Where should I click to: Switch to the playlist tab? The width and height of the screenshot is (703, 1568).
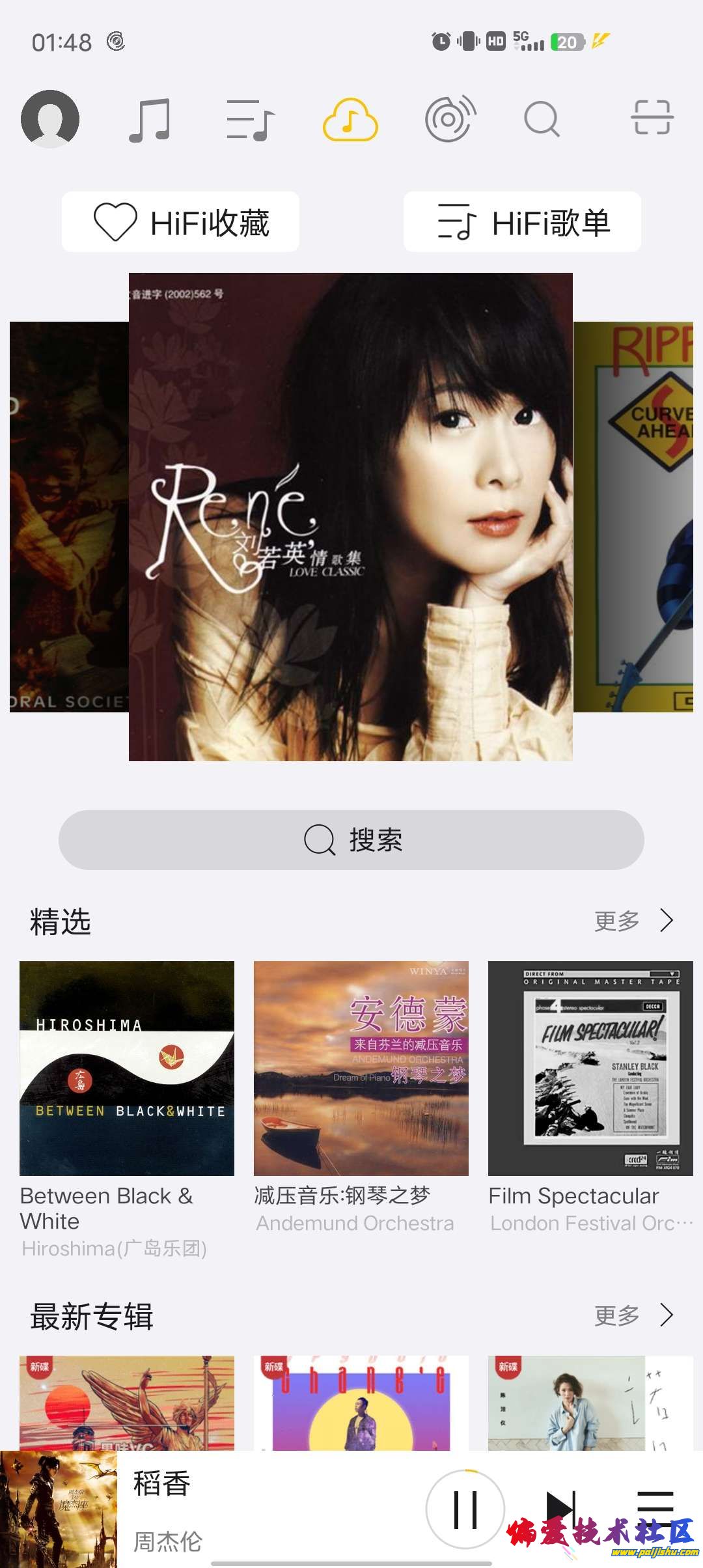[x=251, y=120]
